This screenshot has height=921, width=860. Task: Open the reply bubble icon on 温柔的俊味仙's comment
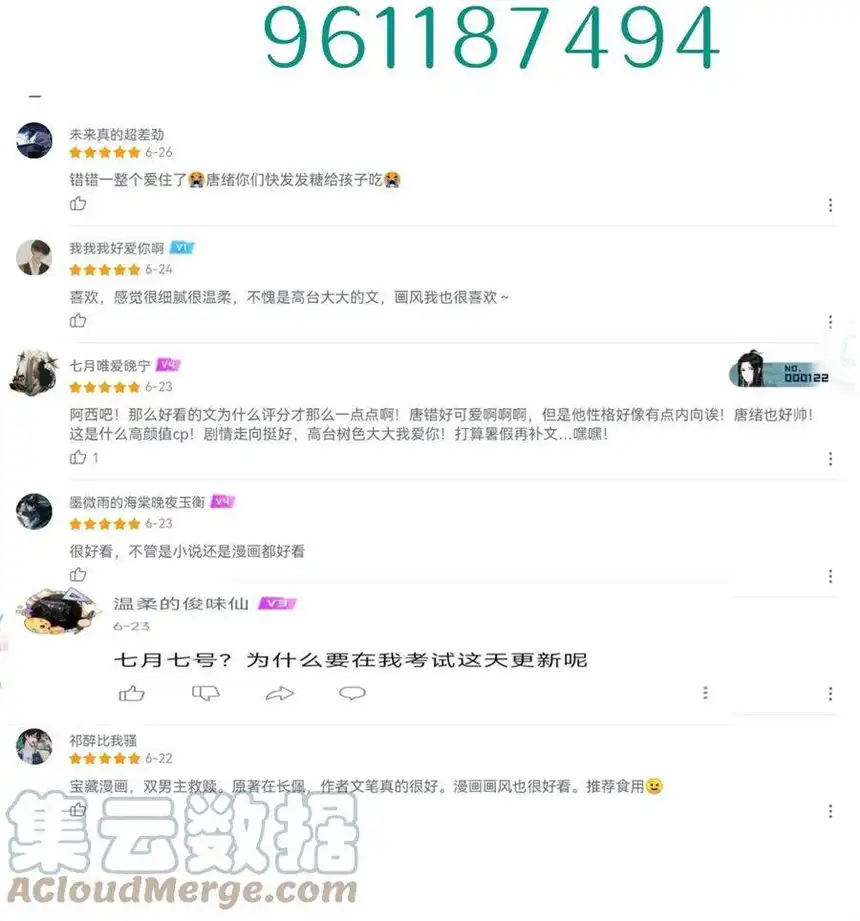(351, 692)
